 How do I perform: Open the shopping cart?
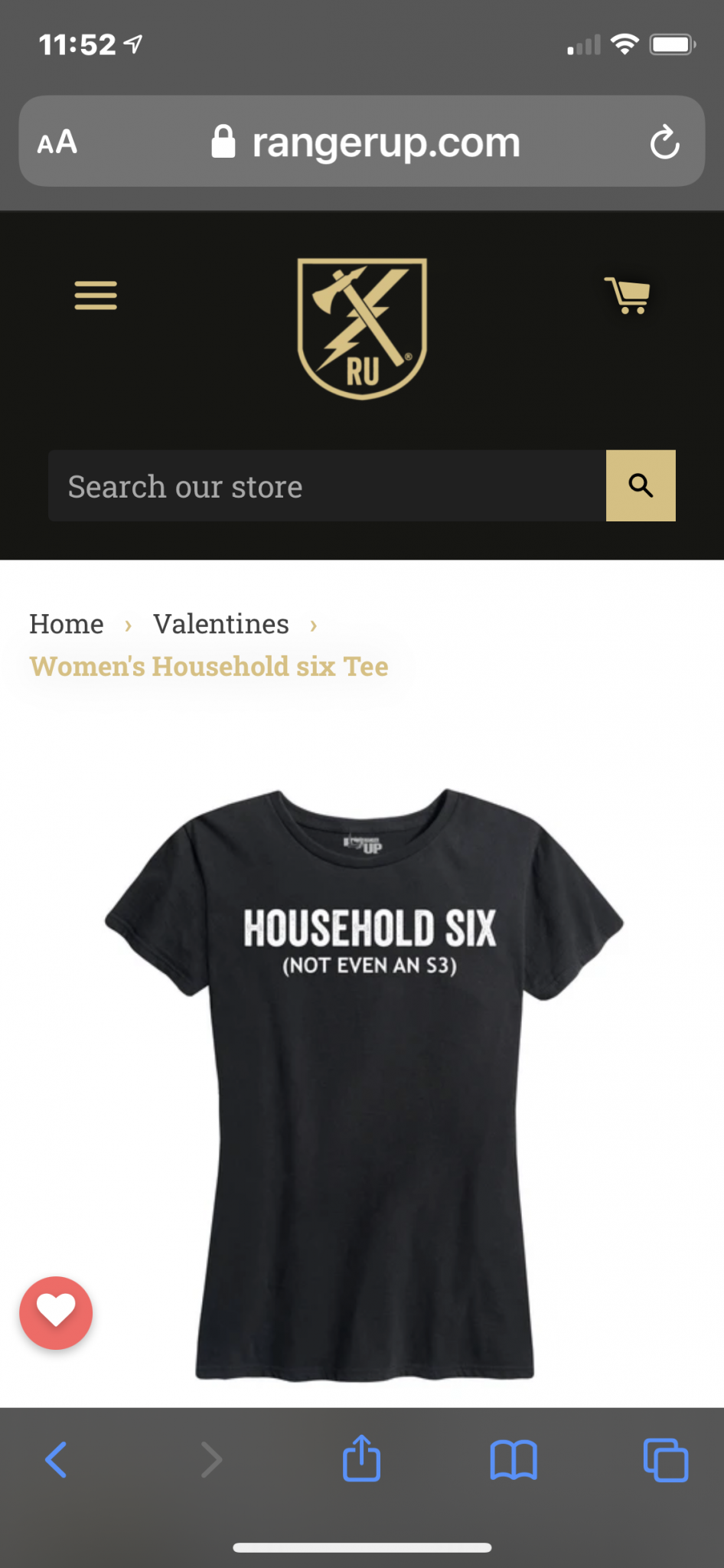click(x=628, y=296)
